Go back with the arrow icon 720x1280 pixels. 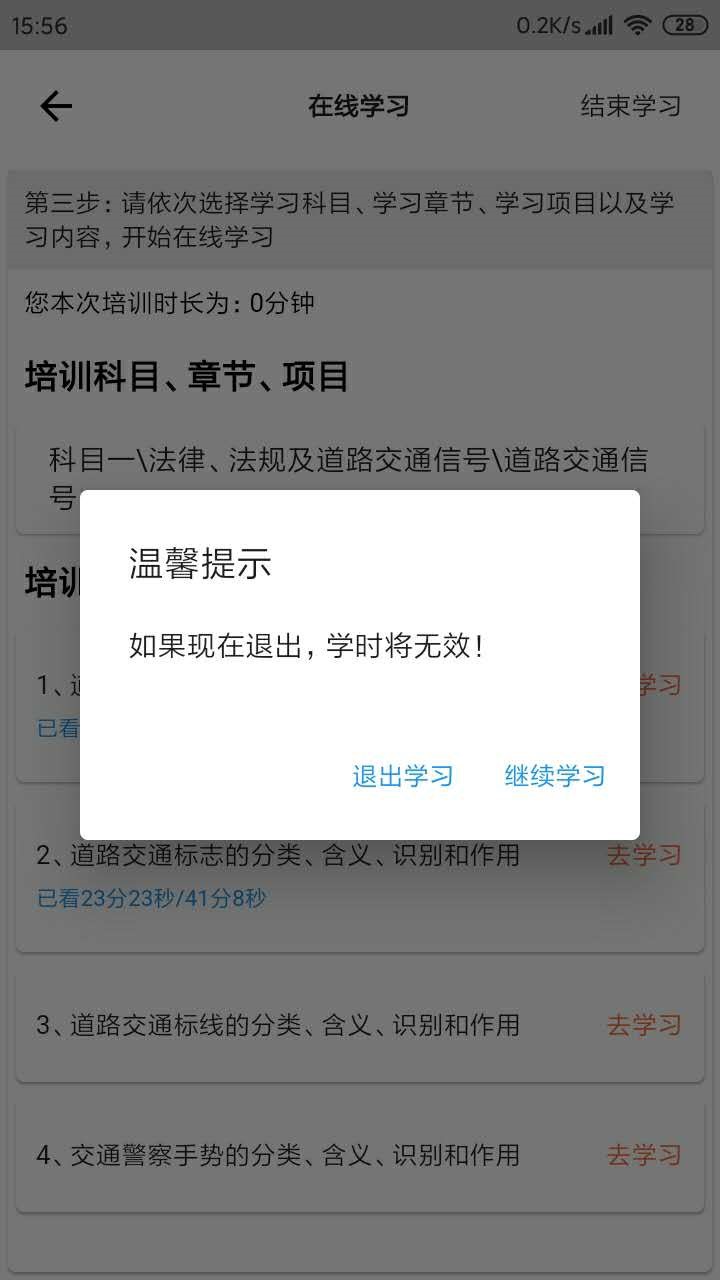point(56,106)
